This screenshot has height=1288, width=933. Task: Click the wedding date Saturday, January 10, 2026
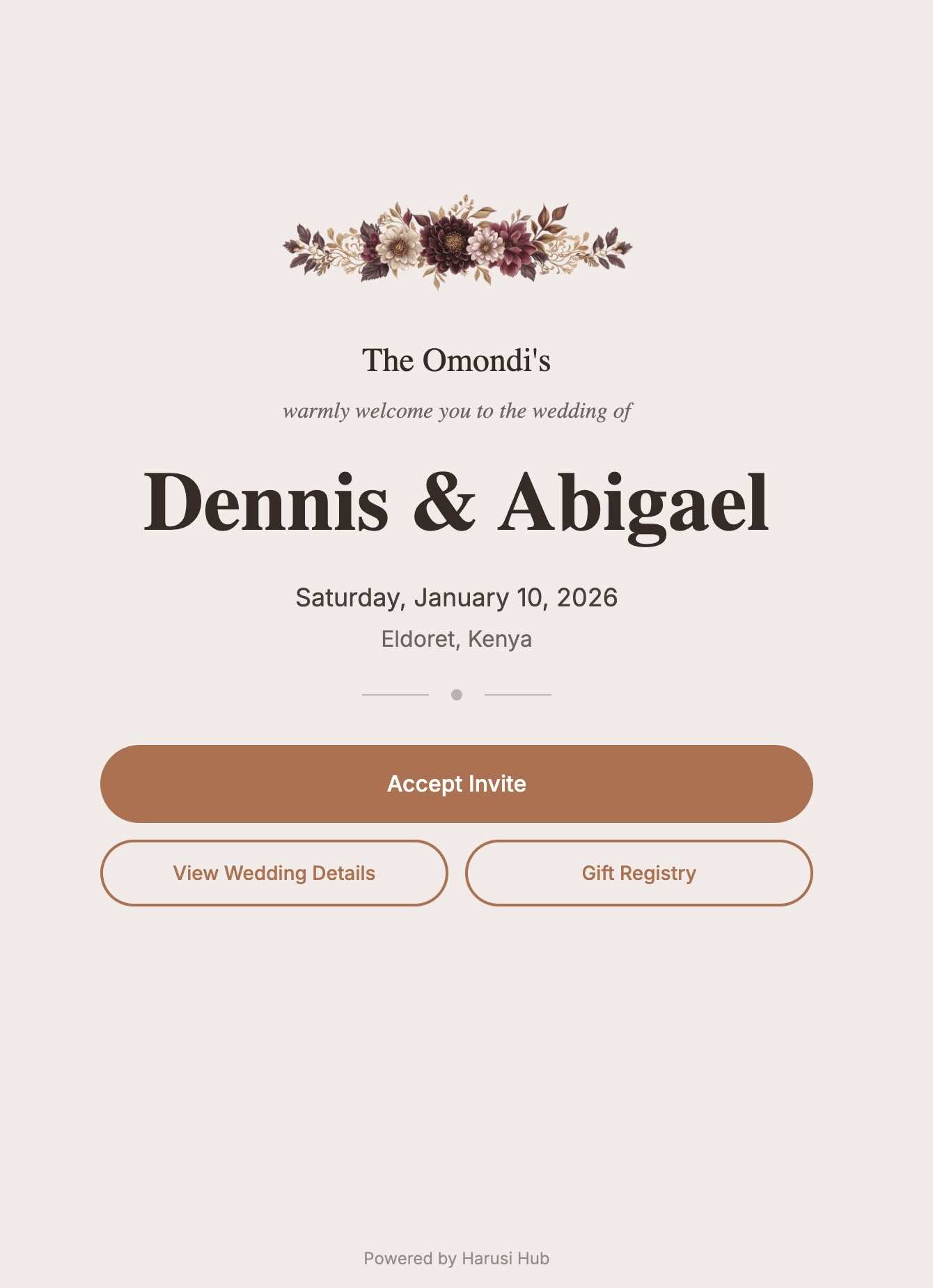[457, 597]
